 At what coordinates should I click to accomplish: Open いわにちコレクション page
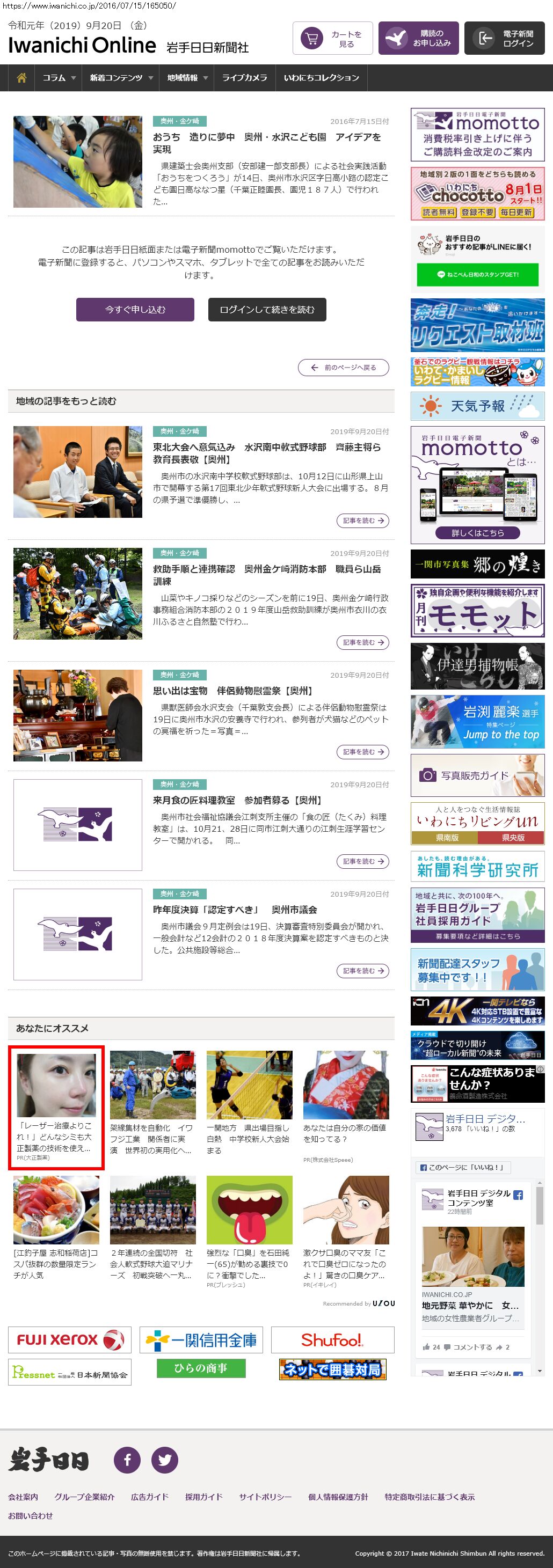point(322,78)
